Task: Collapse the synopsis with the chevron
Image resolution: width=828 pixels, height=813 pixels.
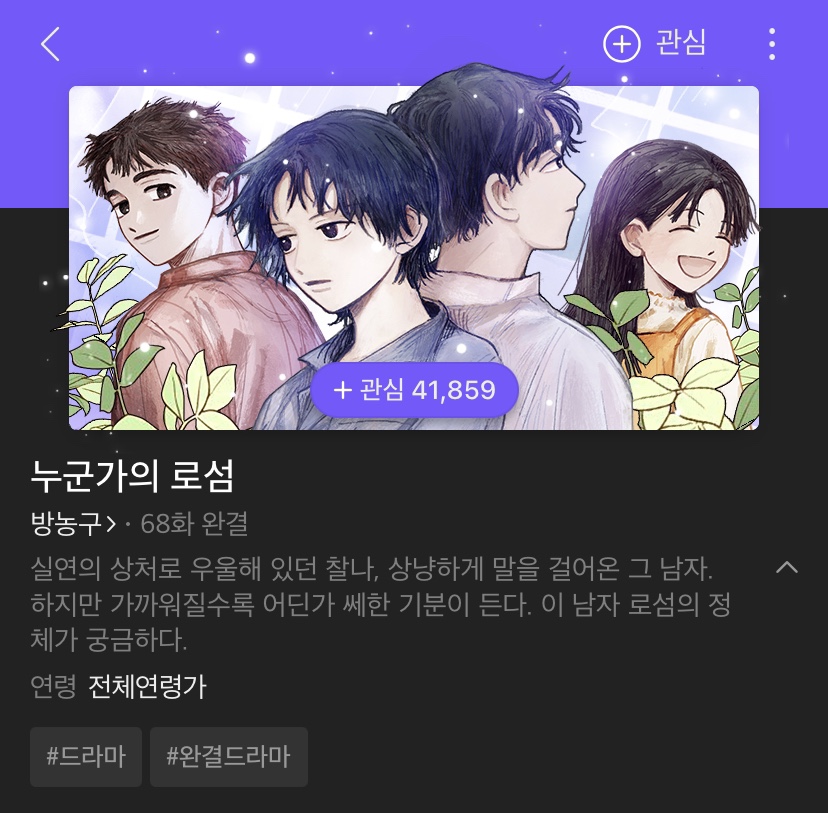Action: click(x=787, y=567)
